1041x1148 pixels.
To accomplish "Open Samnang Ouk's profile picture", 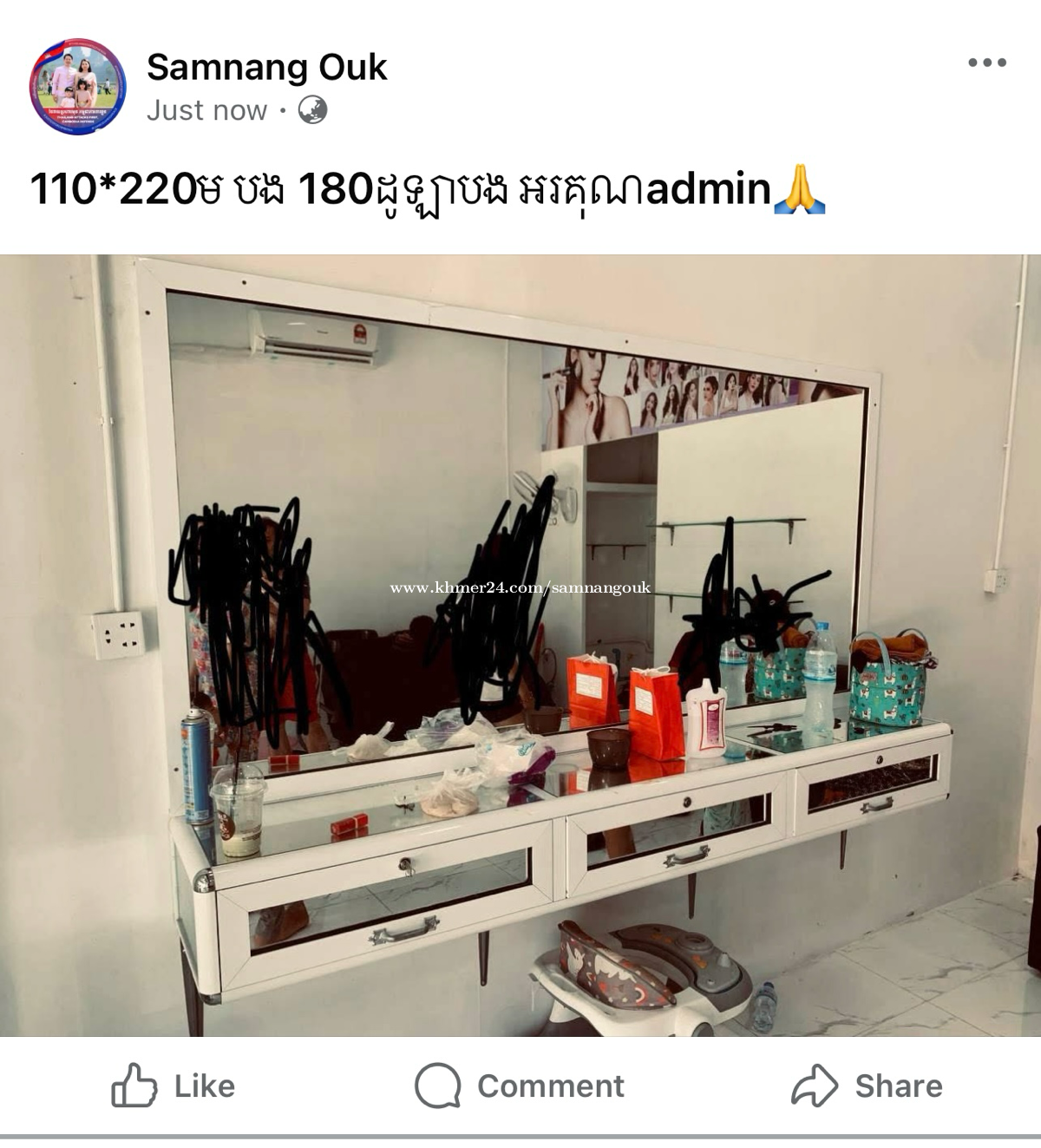I will 78,87.
